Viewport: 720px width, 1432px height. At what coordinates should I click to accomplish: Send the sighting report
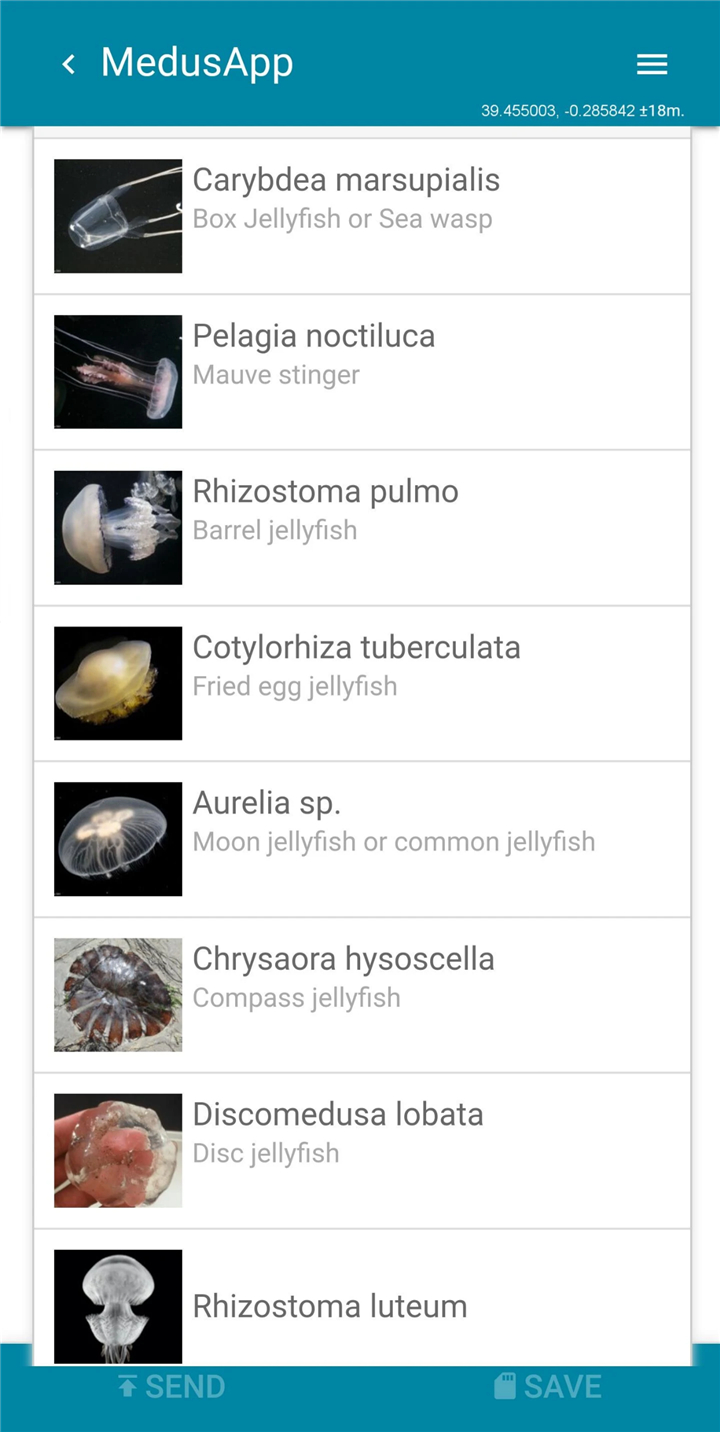(171, 1387)
